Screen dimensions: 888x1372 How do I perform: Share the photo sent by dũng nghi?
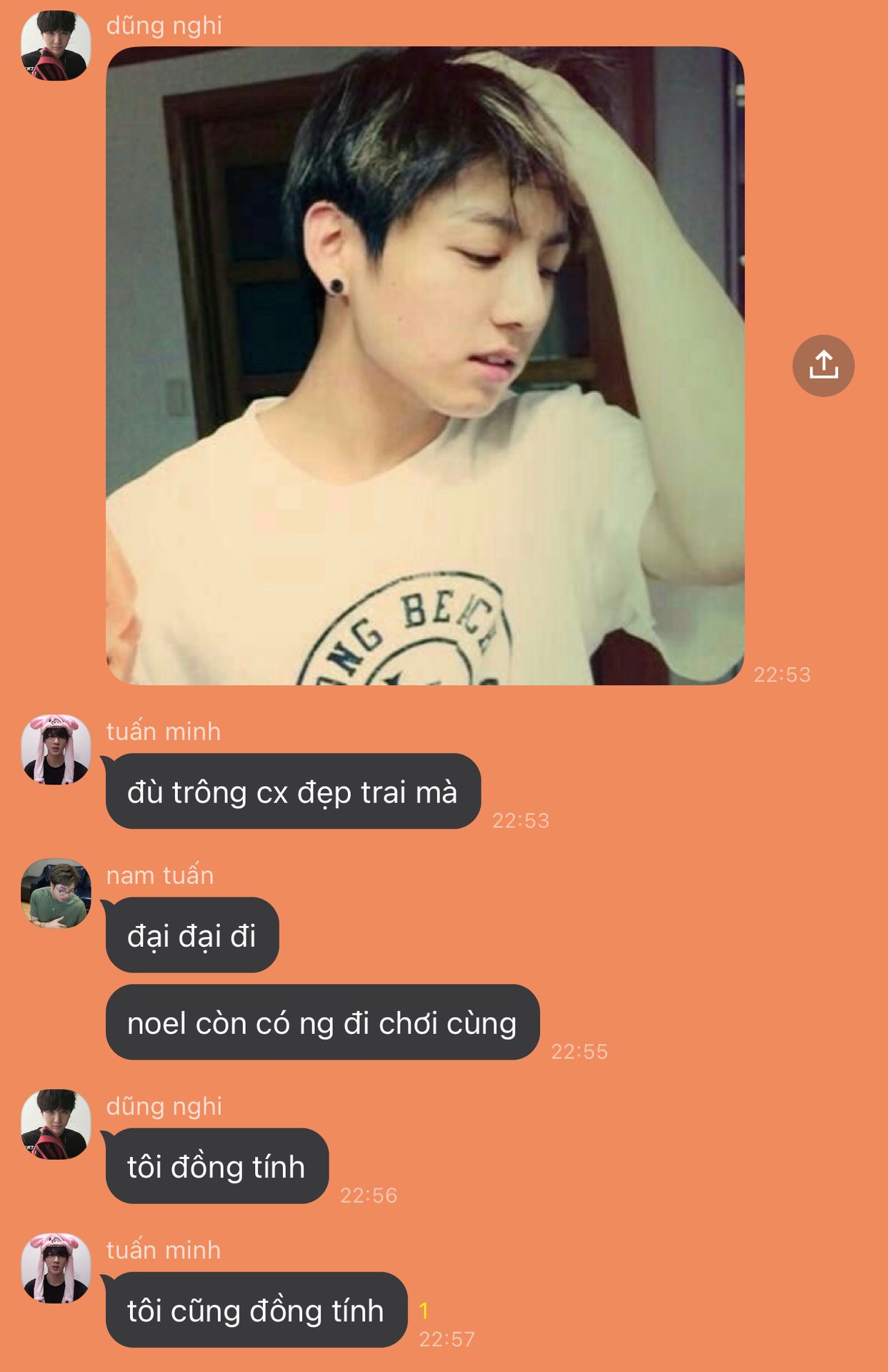823,365
